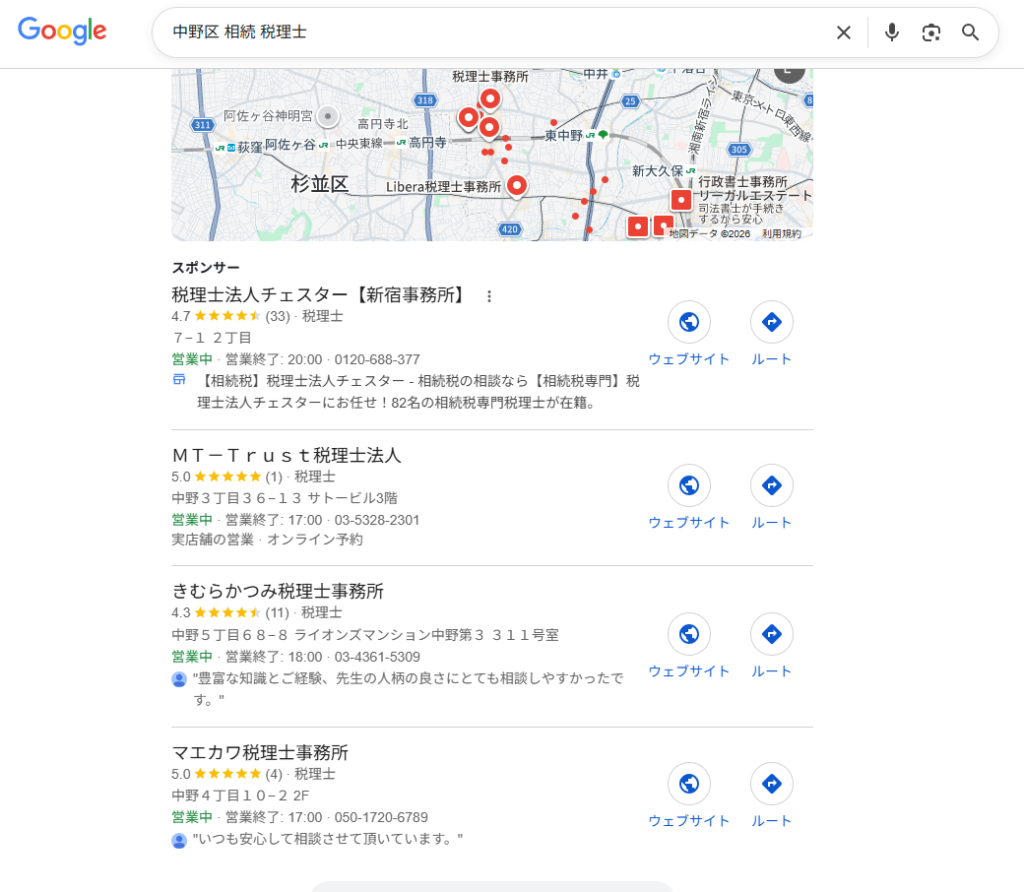Clear the search query text

(x=843, y=33)
